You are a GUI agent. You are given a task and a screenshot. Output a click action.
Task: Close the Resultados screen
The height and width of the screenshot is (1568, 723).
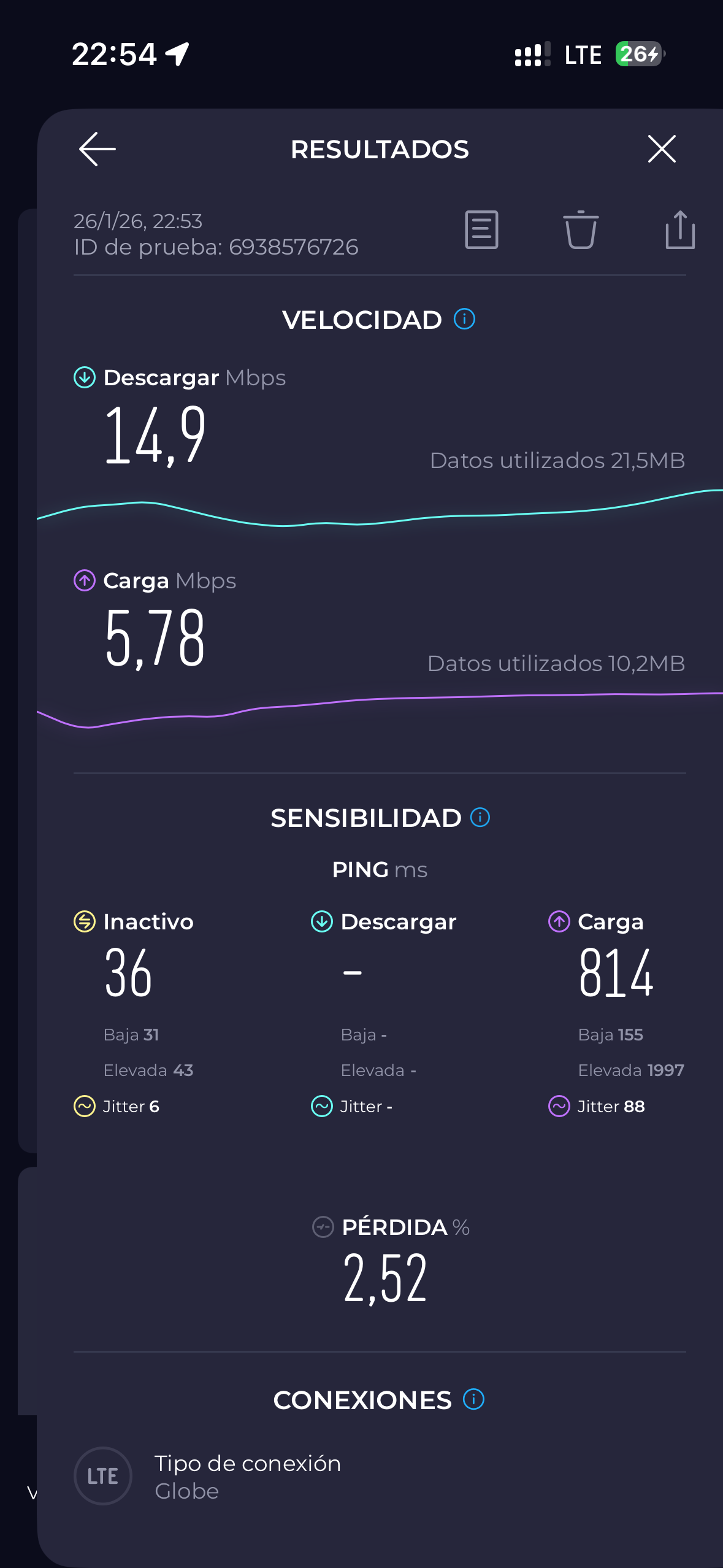click(662, 149)
